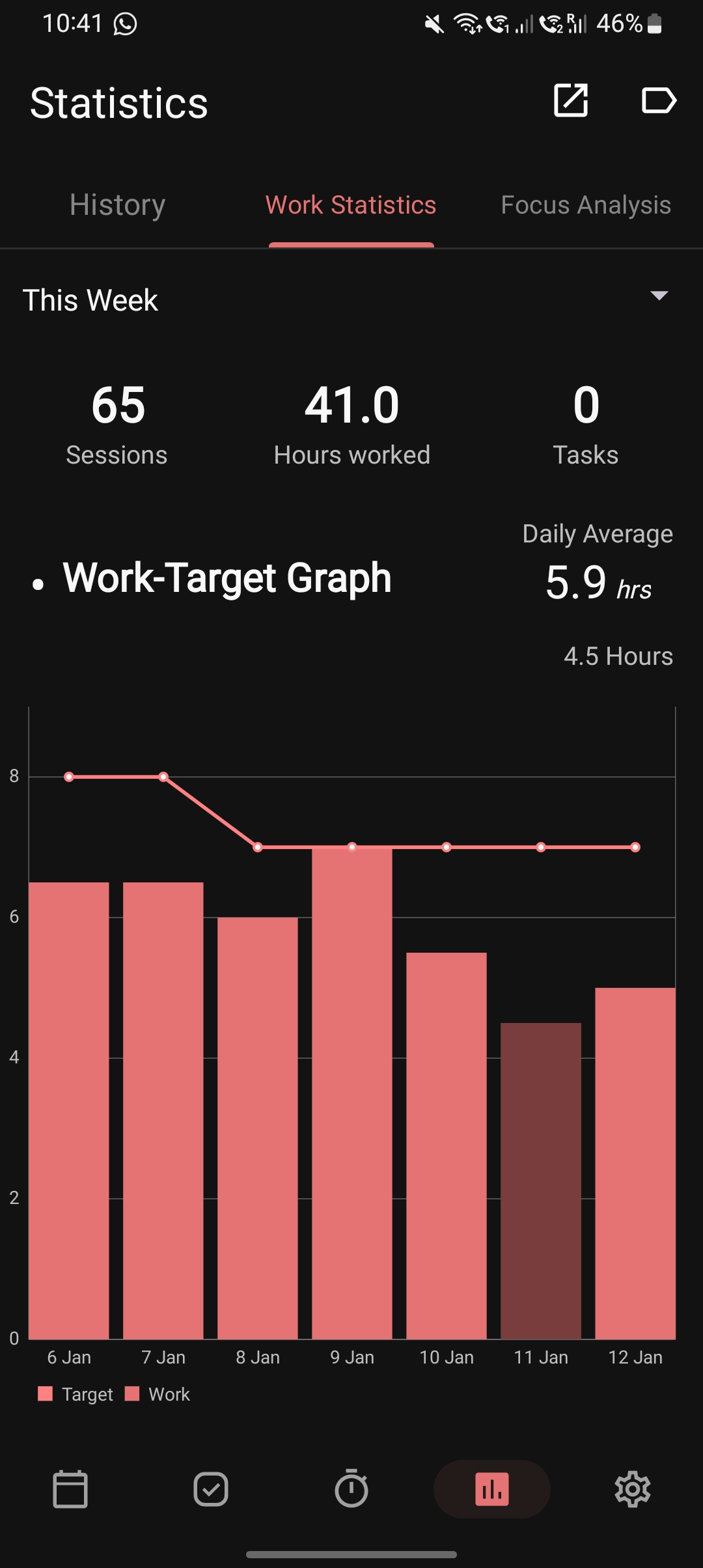Toggle the Work legend item

pyautogui.click(x=158, y=1394)
